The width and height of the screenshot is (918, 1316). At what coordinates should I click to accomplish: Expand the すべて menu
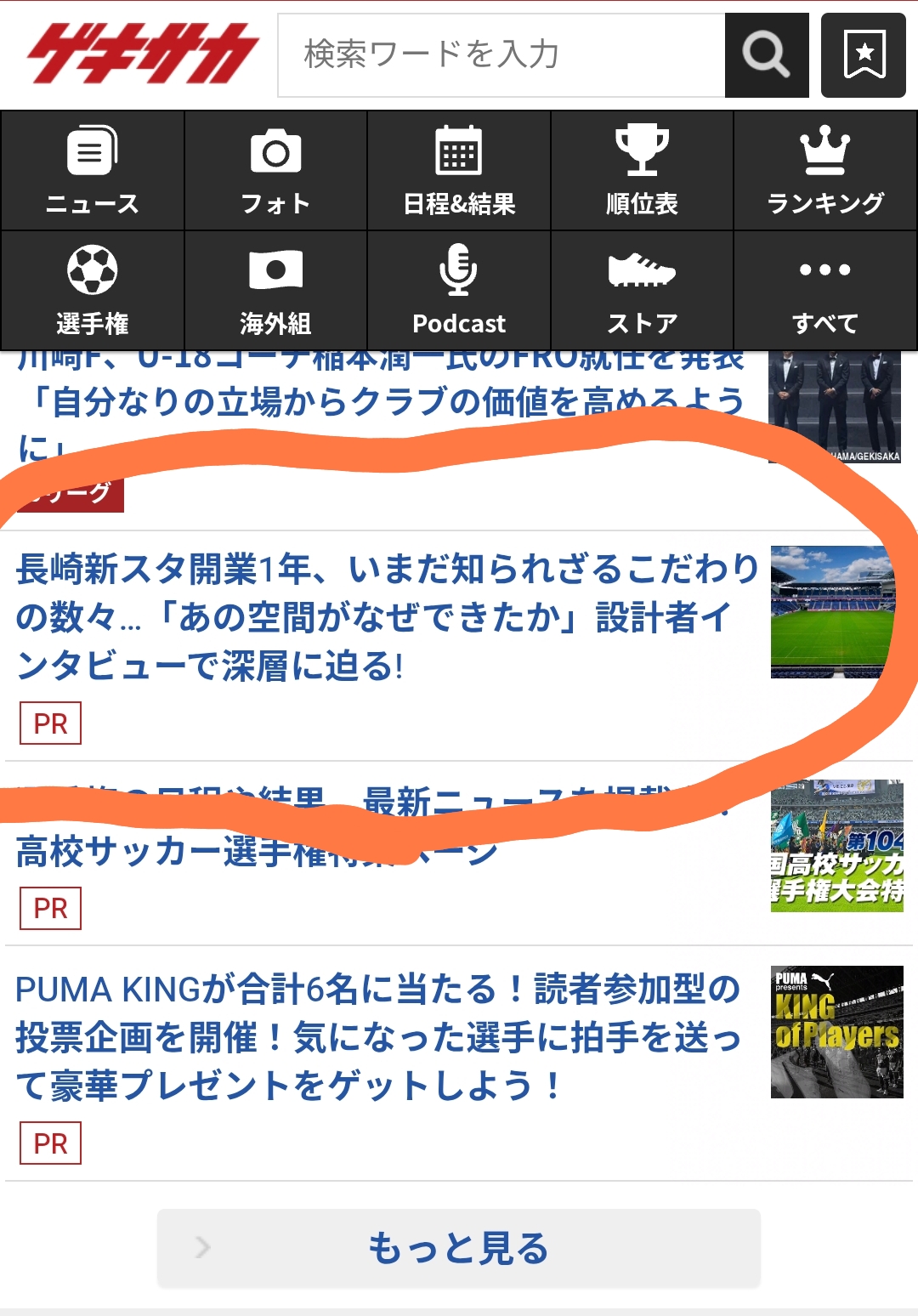[x=825, y=291]
